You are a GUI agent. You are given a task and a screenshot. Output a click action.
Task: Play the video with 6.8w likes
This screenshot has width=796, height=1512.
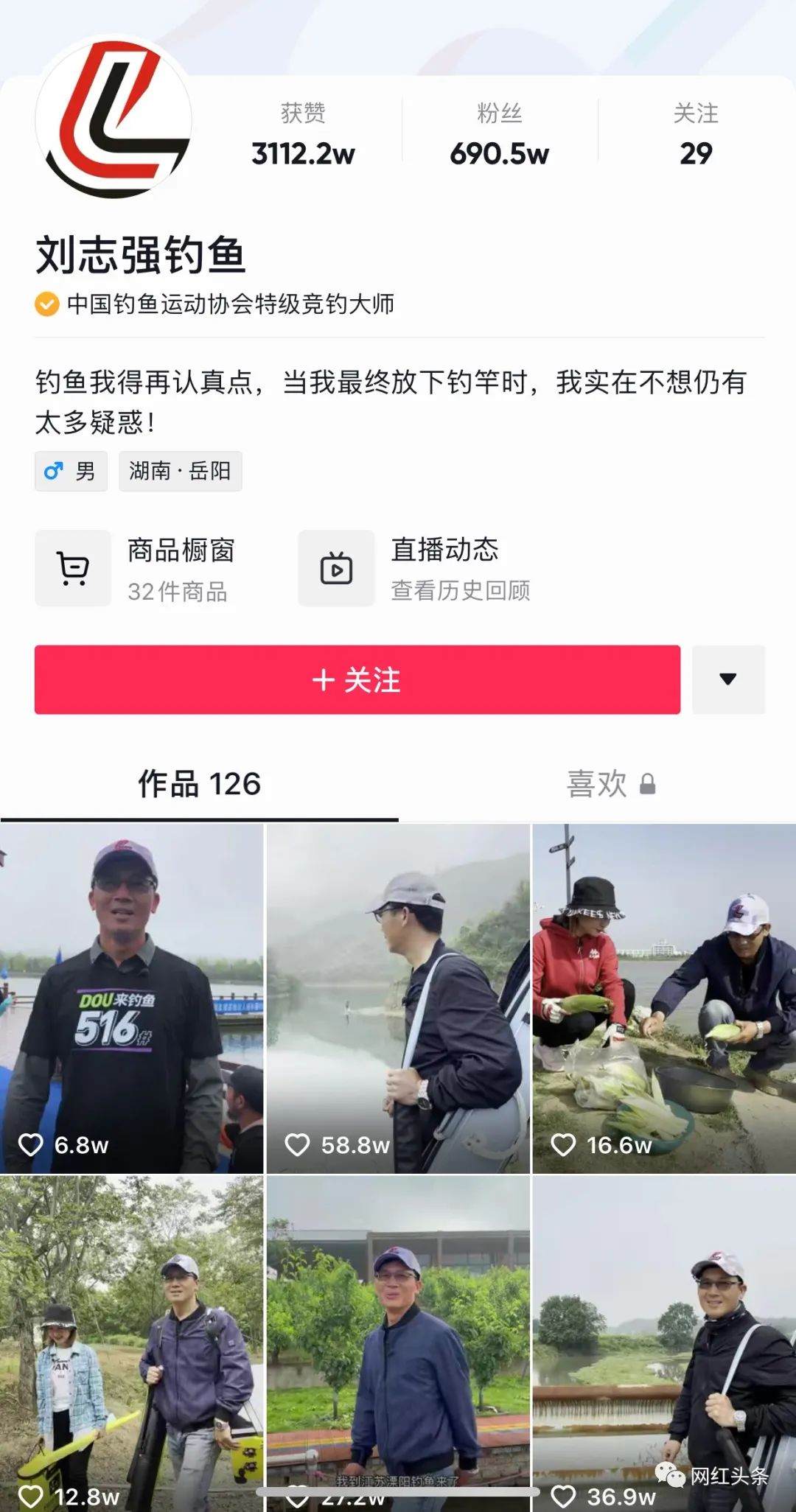tap(131, 998)
